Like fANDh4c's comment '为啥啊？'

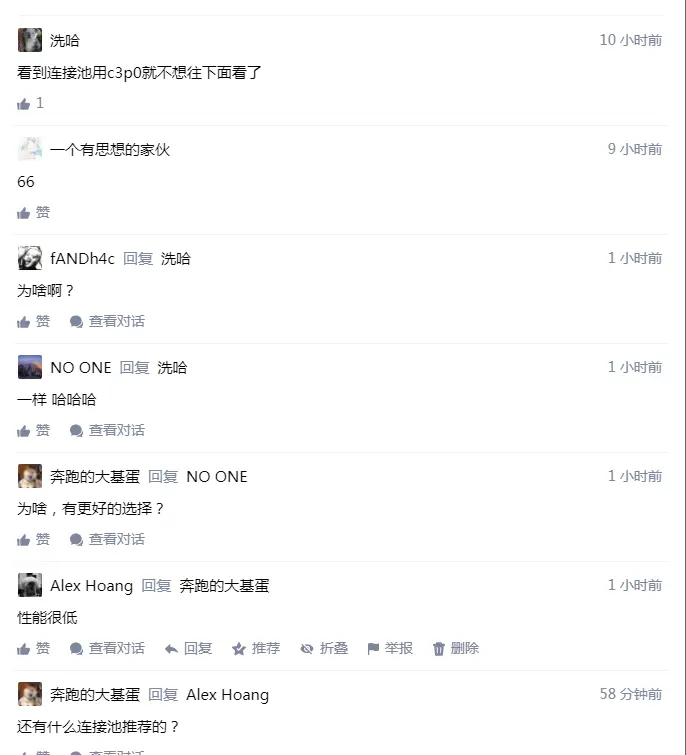click(x=33, y=321)
